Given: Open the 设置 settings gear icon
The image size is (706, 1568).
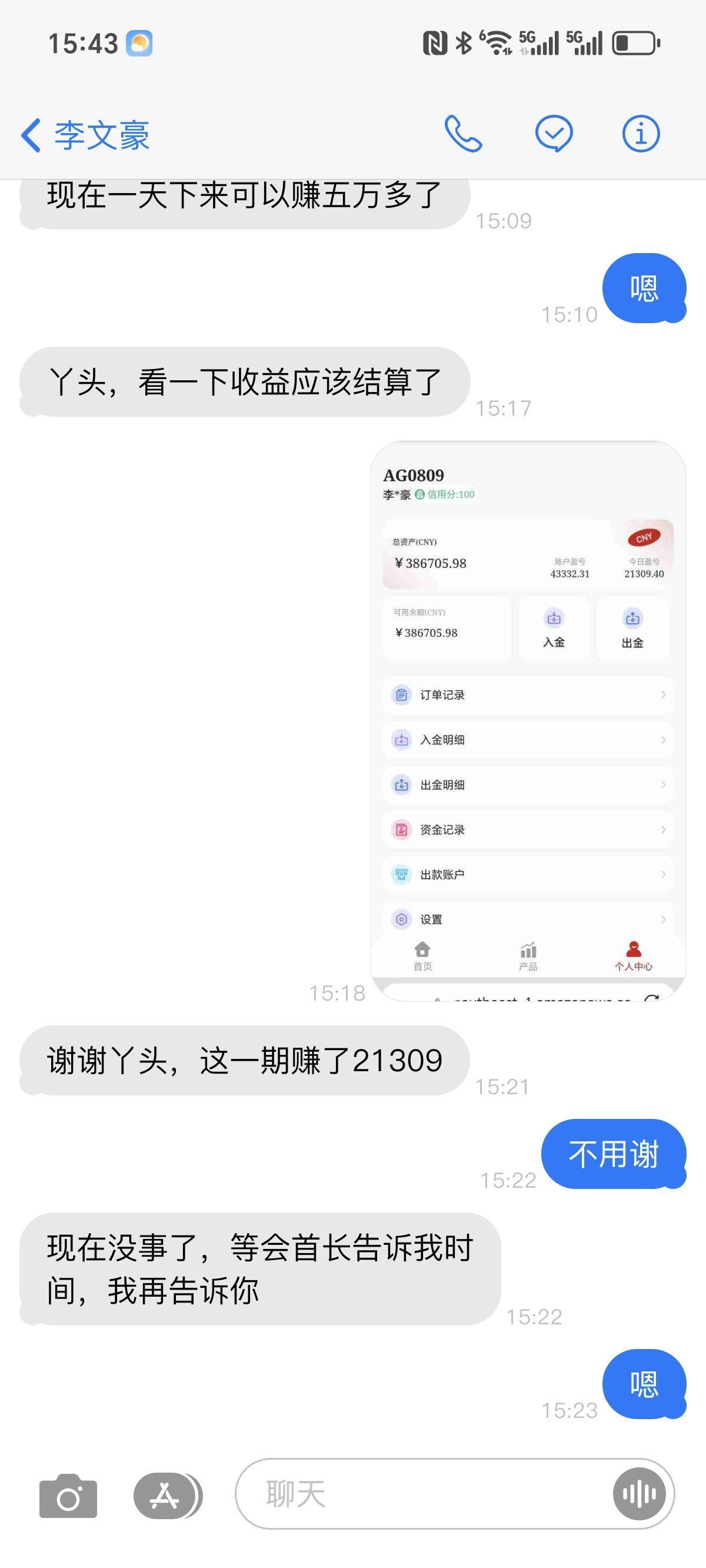Looking at the screenshot, I should pos(401,919).
